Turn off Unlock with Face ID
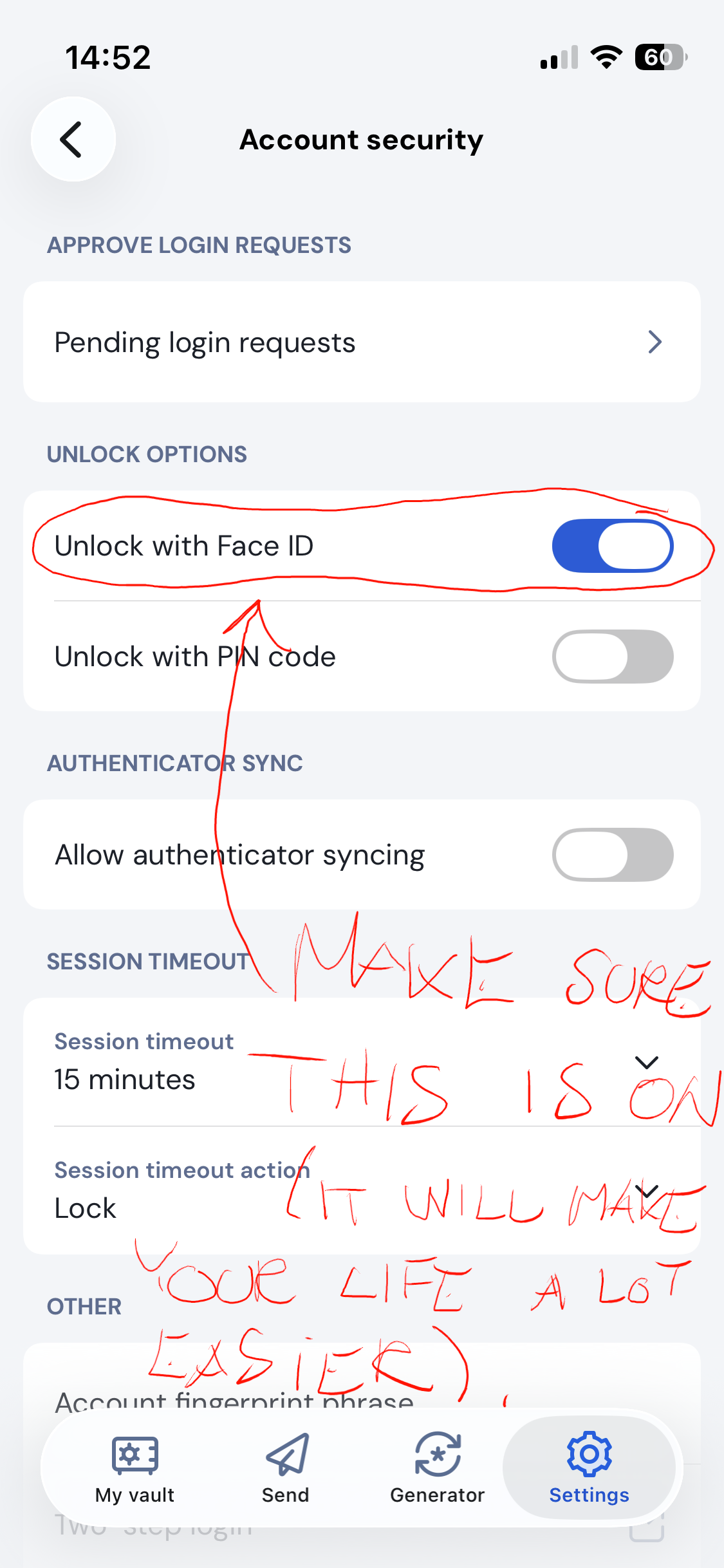This screenshot has height=1568, width=724. pyautogui.click(x=612, y=546)
